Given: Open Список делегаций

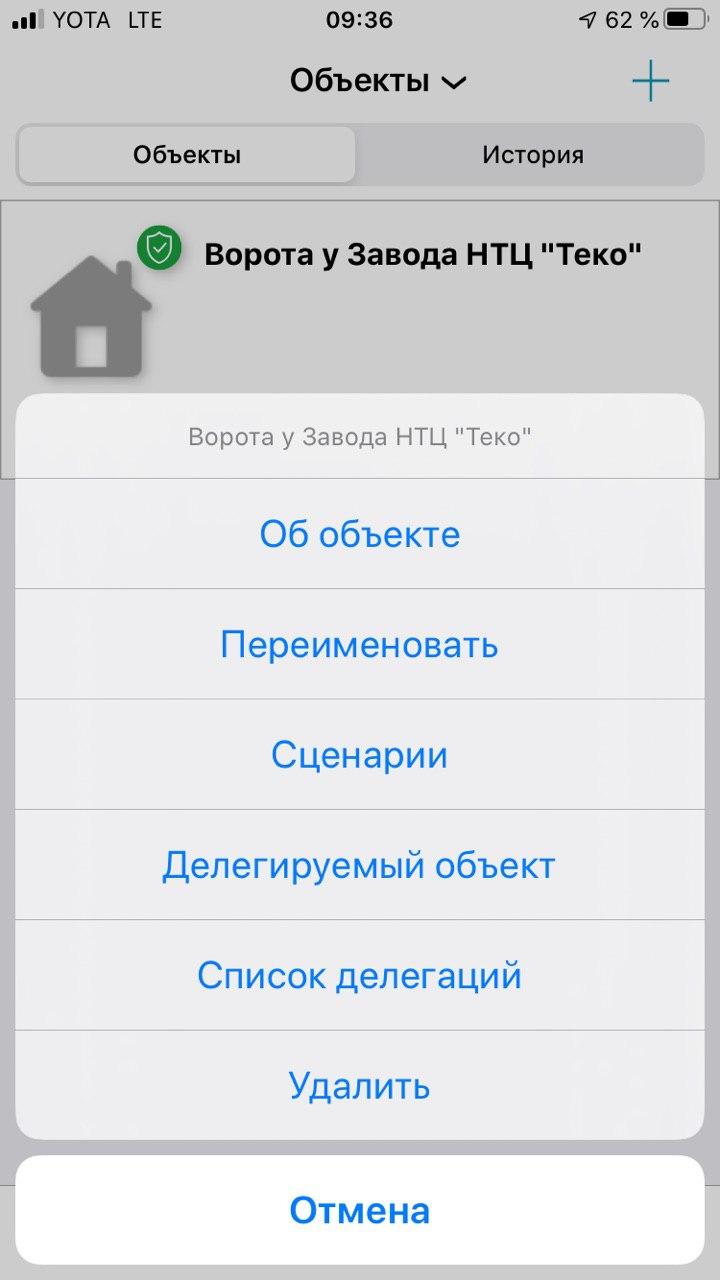Looking at the screenshot, I should pos(360,975).
